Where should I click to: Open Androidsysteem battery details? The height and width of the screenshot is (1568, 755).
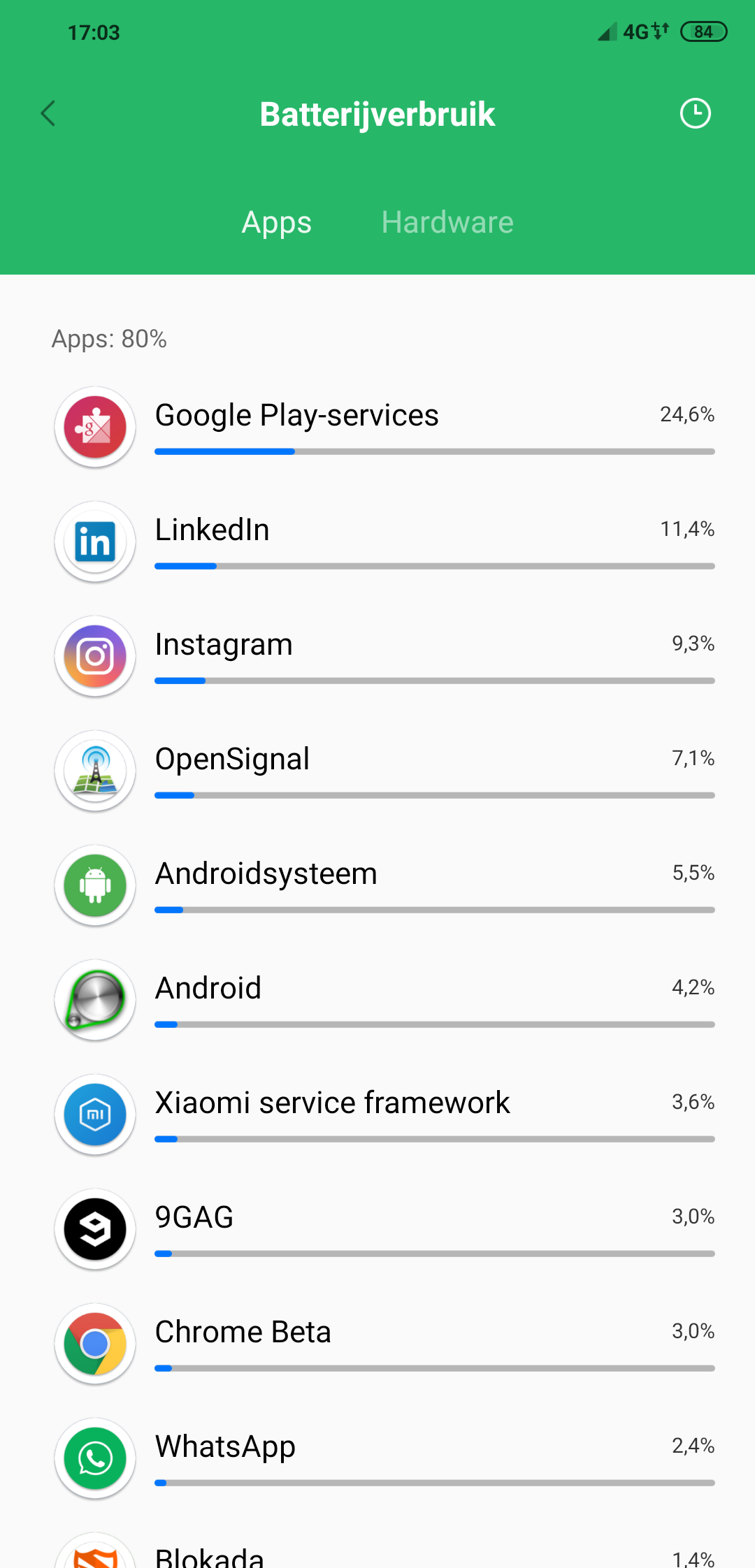377,885
